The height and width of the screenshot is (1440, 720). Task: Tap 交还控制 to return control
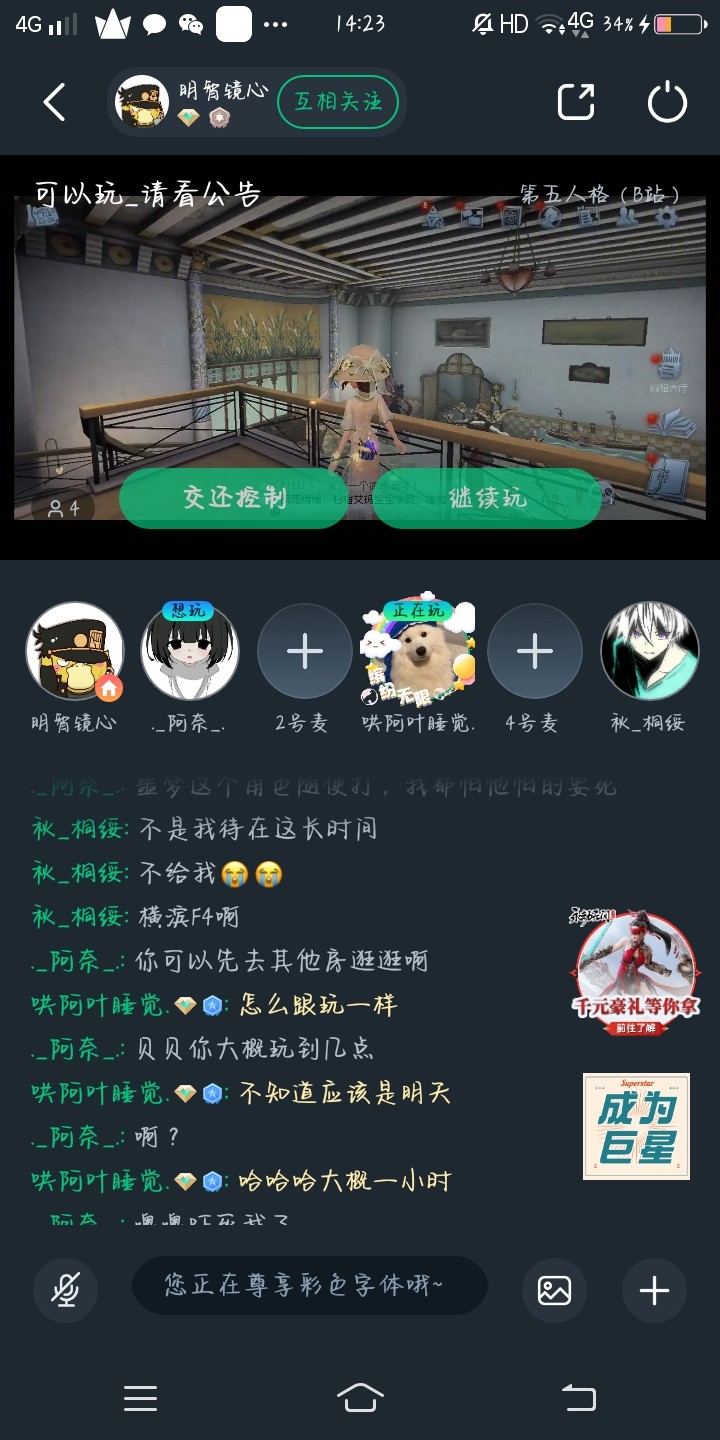[234, 497]
